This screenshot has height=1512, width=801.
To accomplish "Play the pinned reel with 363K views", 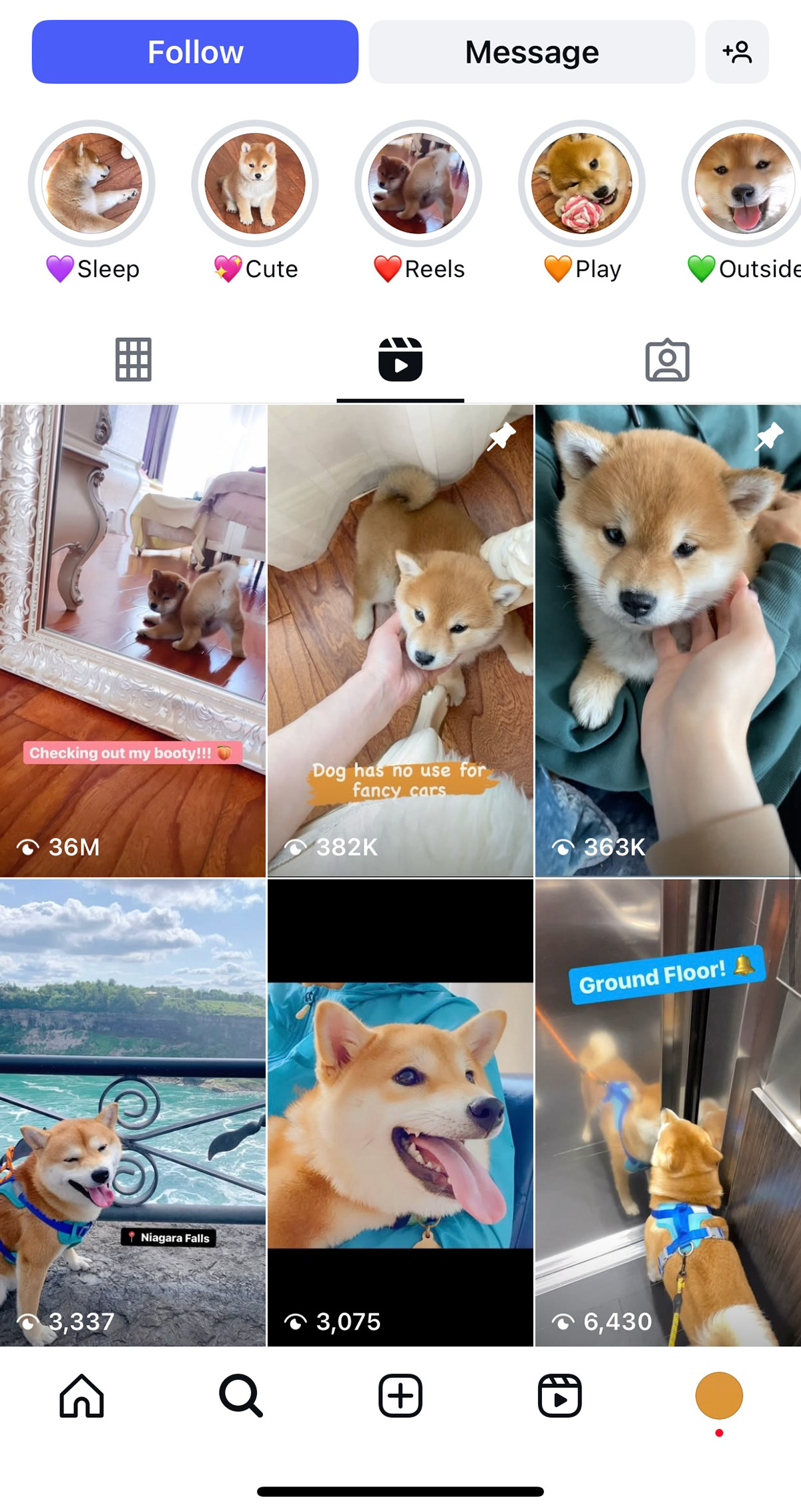I will (x=667, y=640).
